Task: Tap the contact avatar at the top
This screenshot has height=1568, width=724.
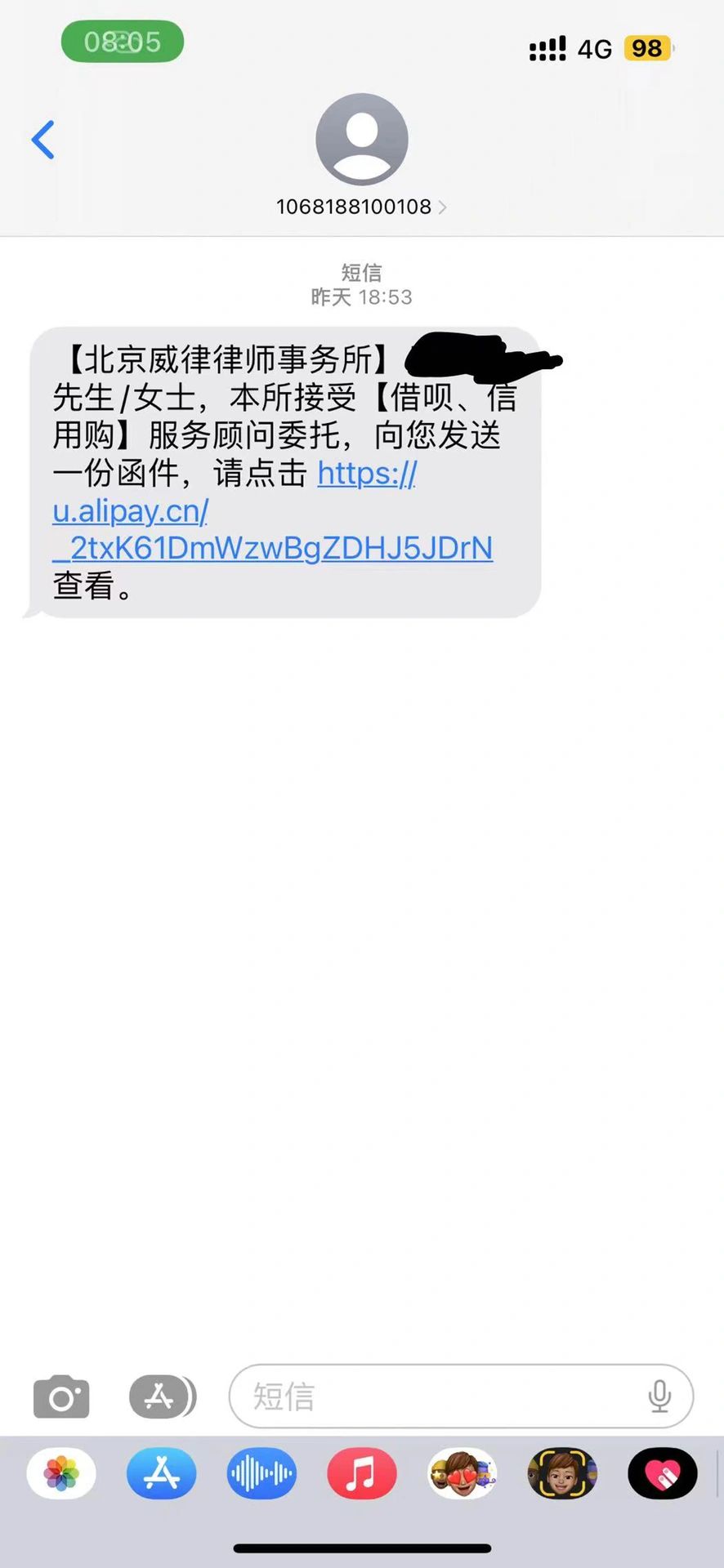Action: coord(361,139)
